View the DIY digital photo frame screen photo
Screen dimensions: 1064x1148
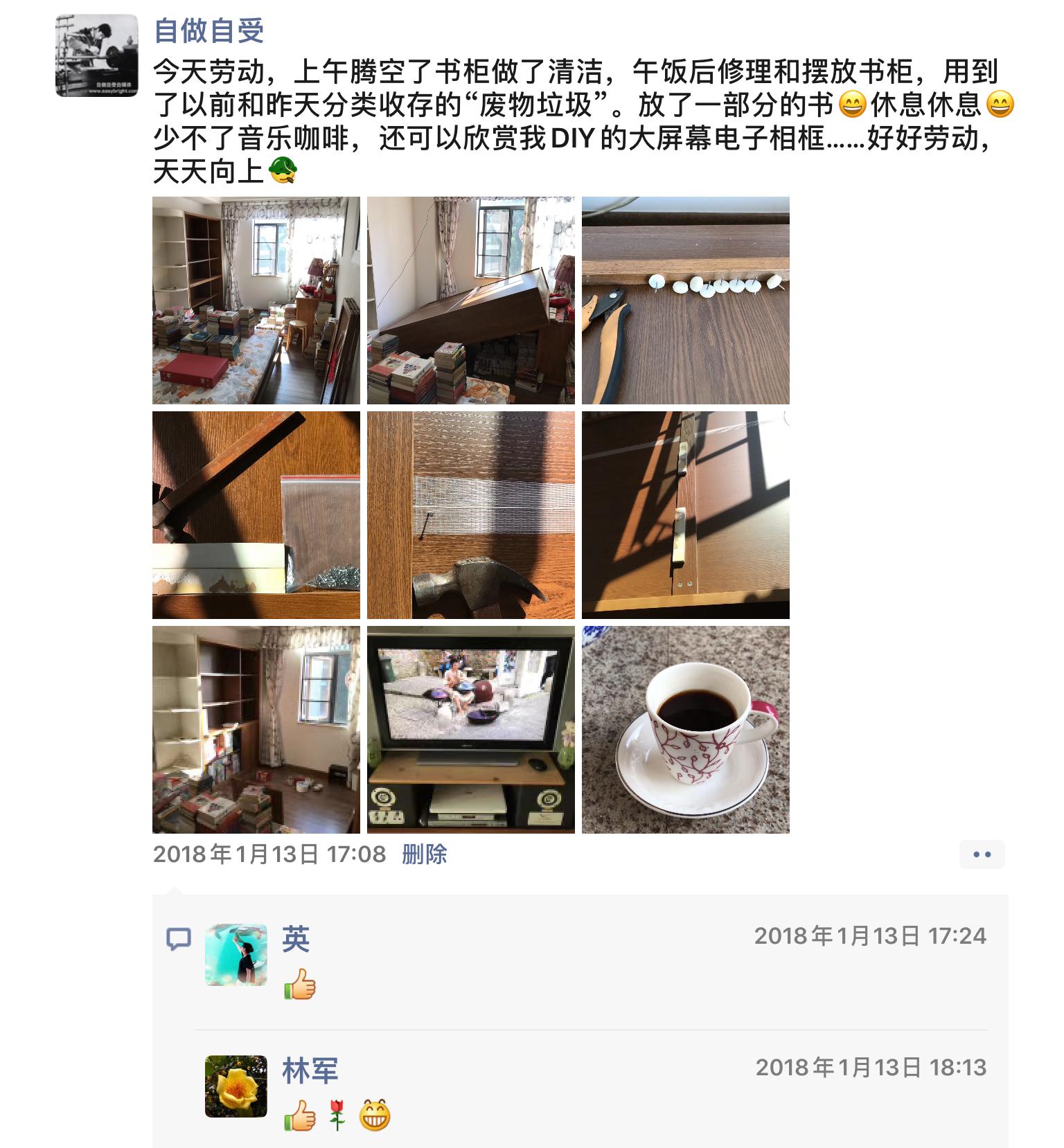[x=471, y=730]
